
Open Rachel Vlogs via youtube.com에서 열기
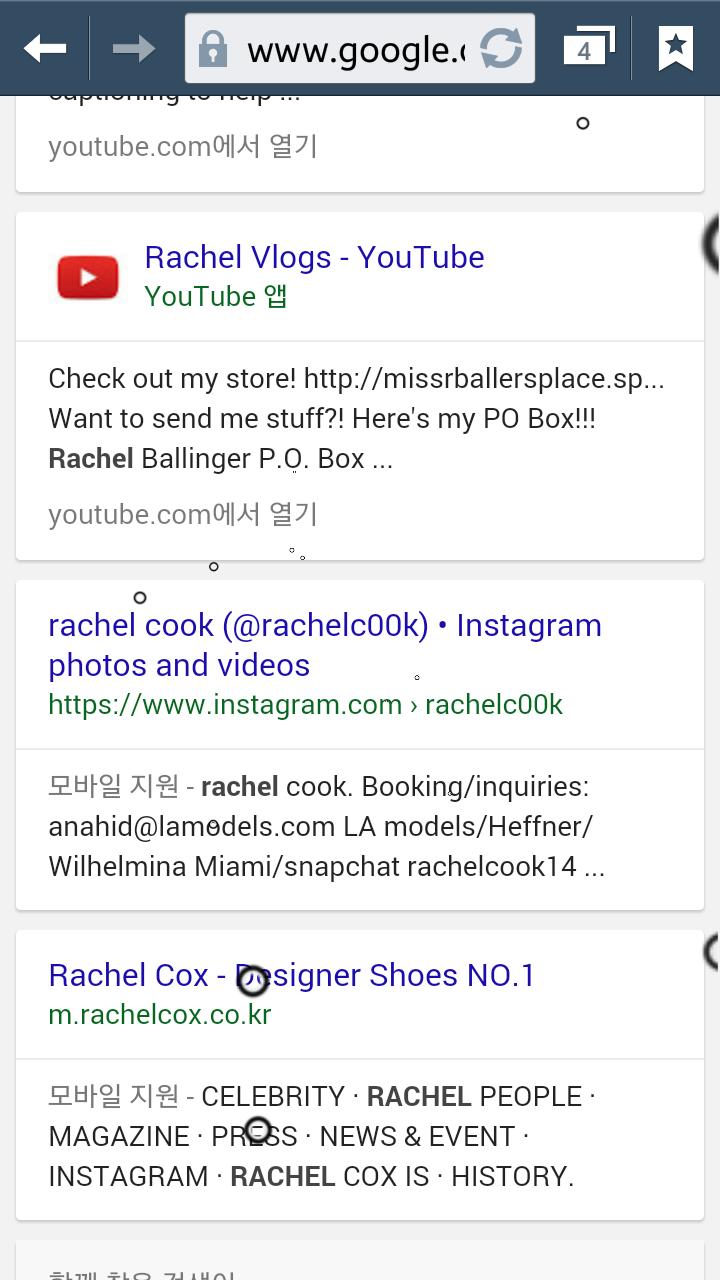pyautogui.click(x=183, y=514)
